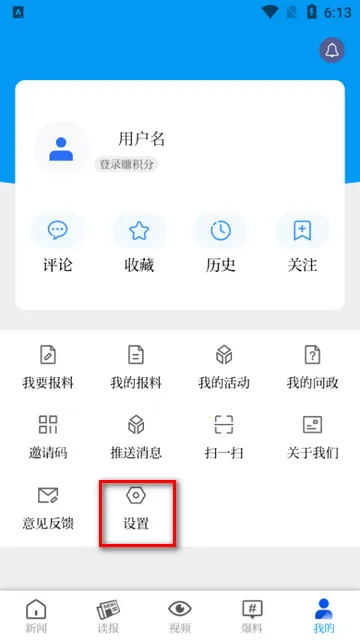Open 关于我们 about page

[x=312, y=437]
